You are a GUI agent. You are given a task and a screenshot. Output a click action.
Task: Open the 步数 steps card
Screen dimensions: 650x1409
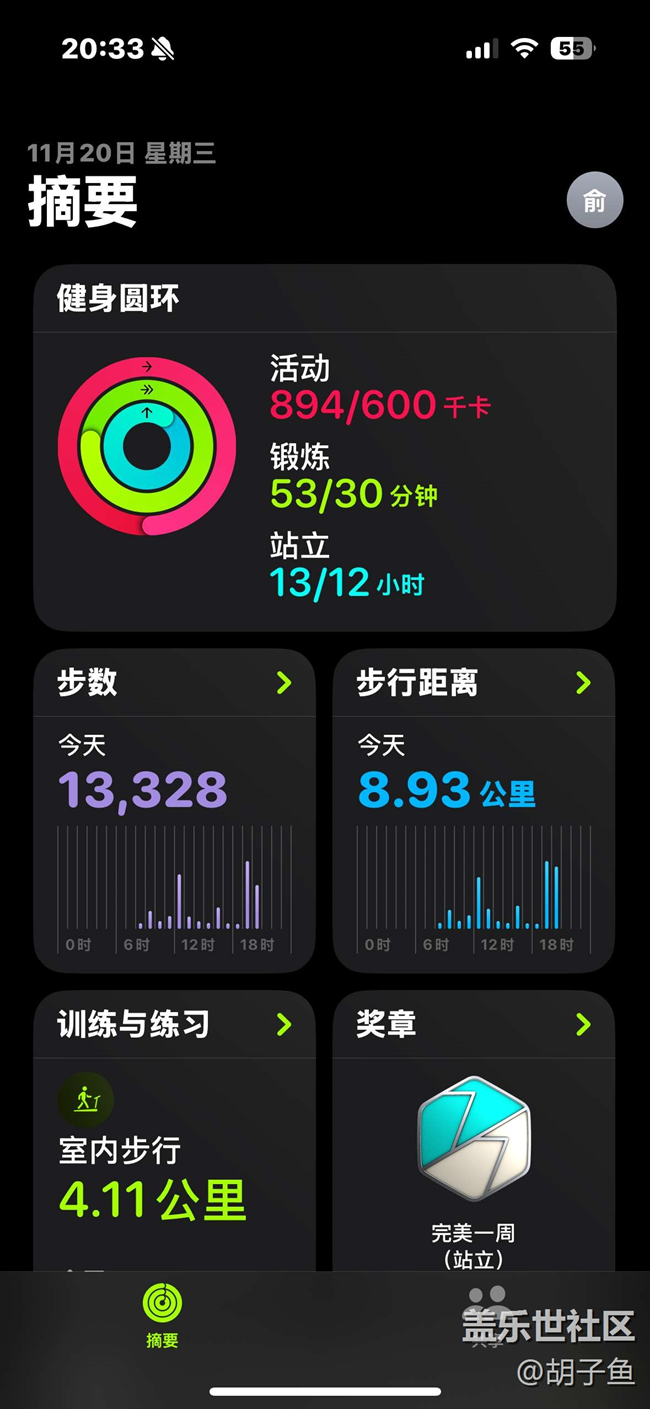point(174,810)
